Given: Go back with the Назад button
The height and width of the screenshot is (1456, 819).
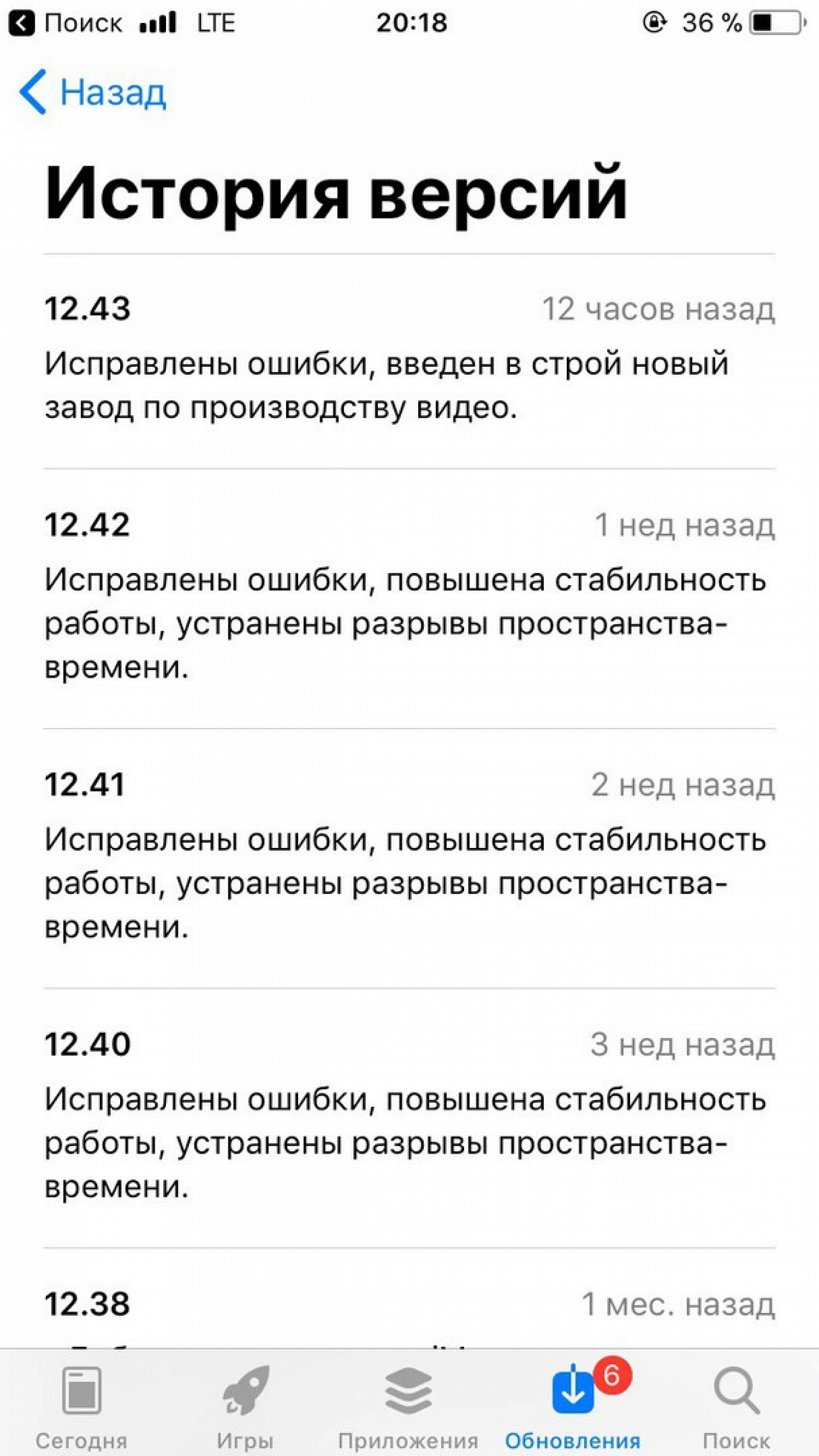Looking at the screenshot, I should coord(93,92).
